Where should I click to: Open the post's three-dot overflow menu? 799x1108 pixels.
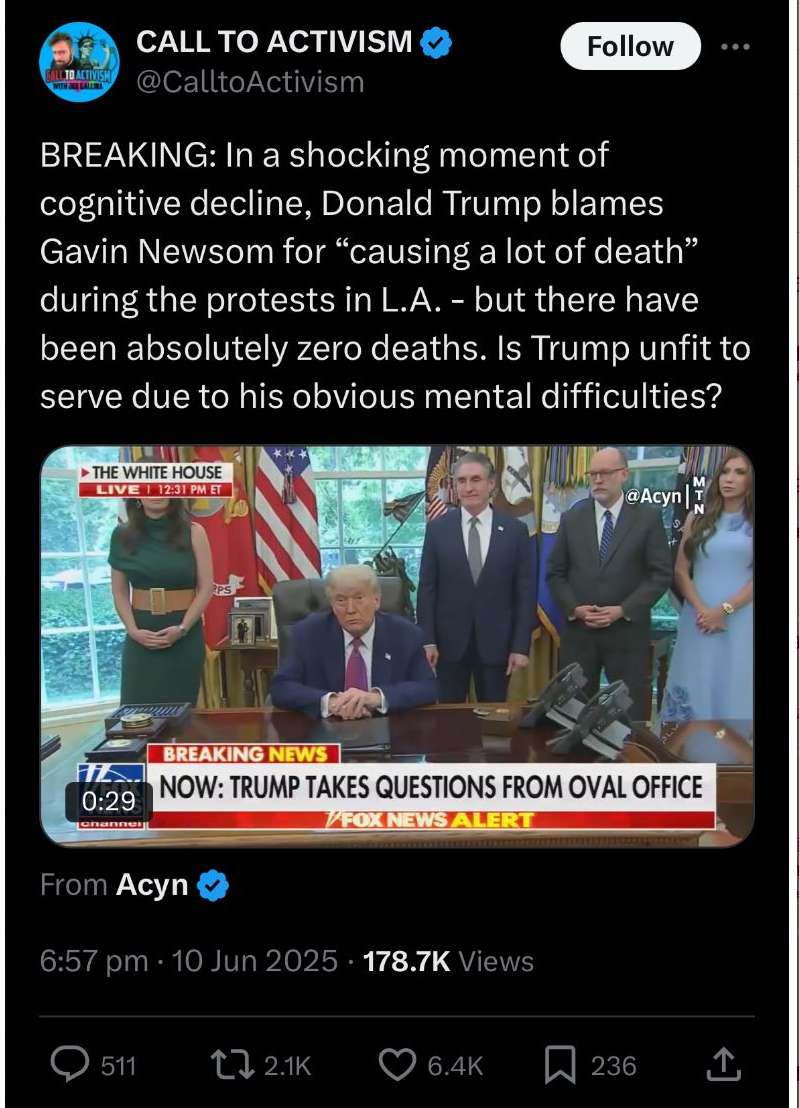[736, 46]
